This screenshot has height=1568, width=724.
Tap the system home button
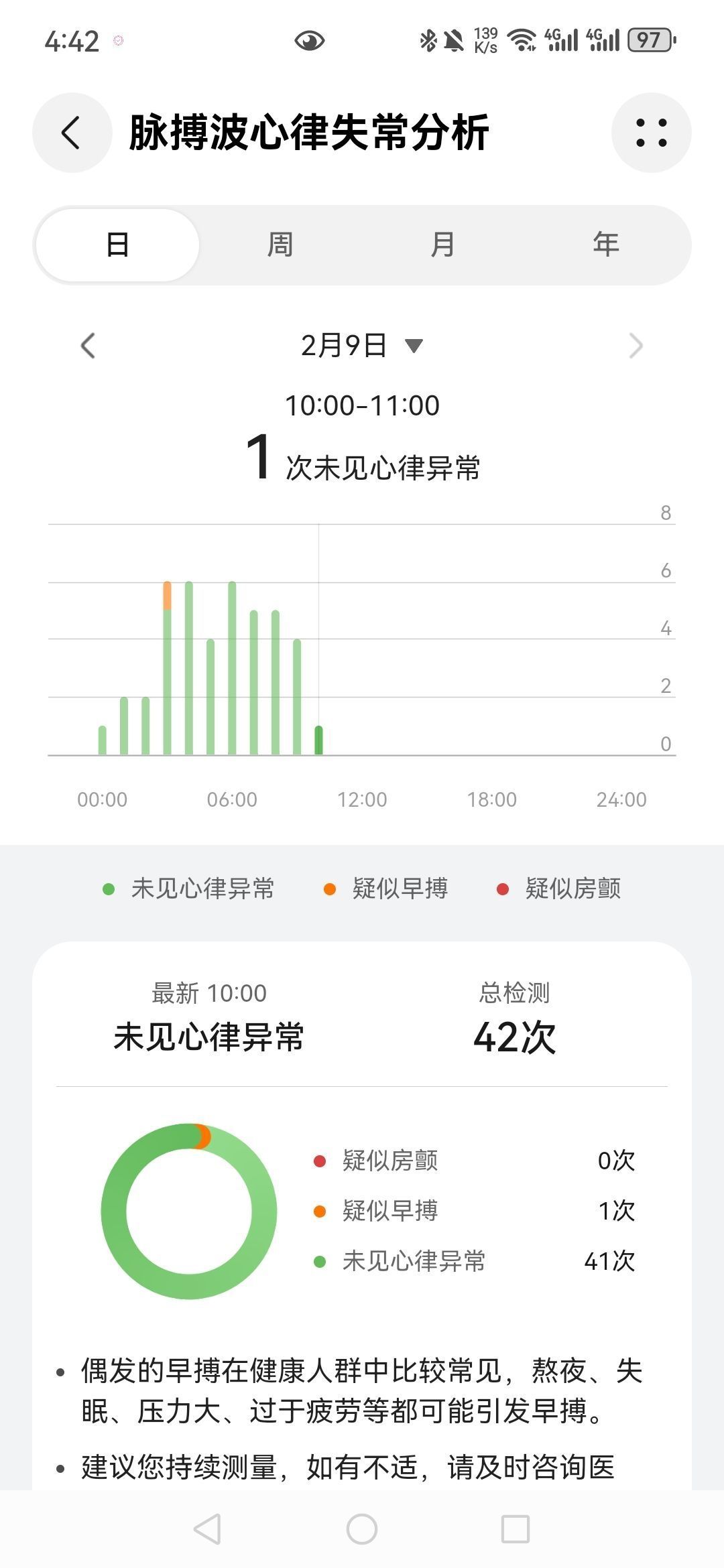362,1529
